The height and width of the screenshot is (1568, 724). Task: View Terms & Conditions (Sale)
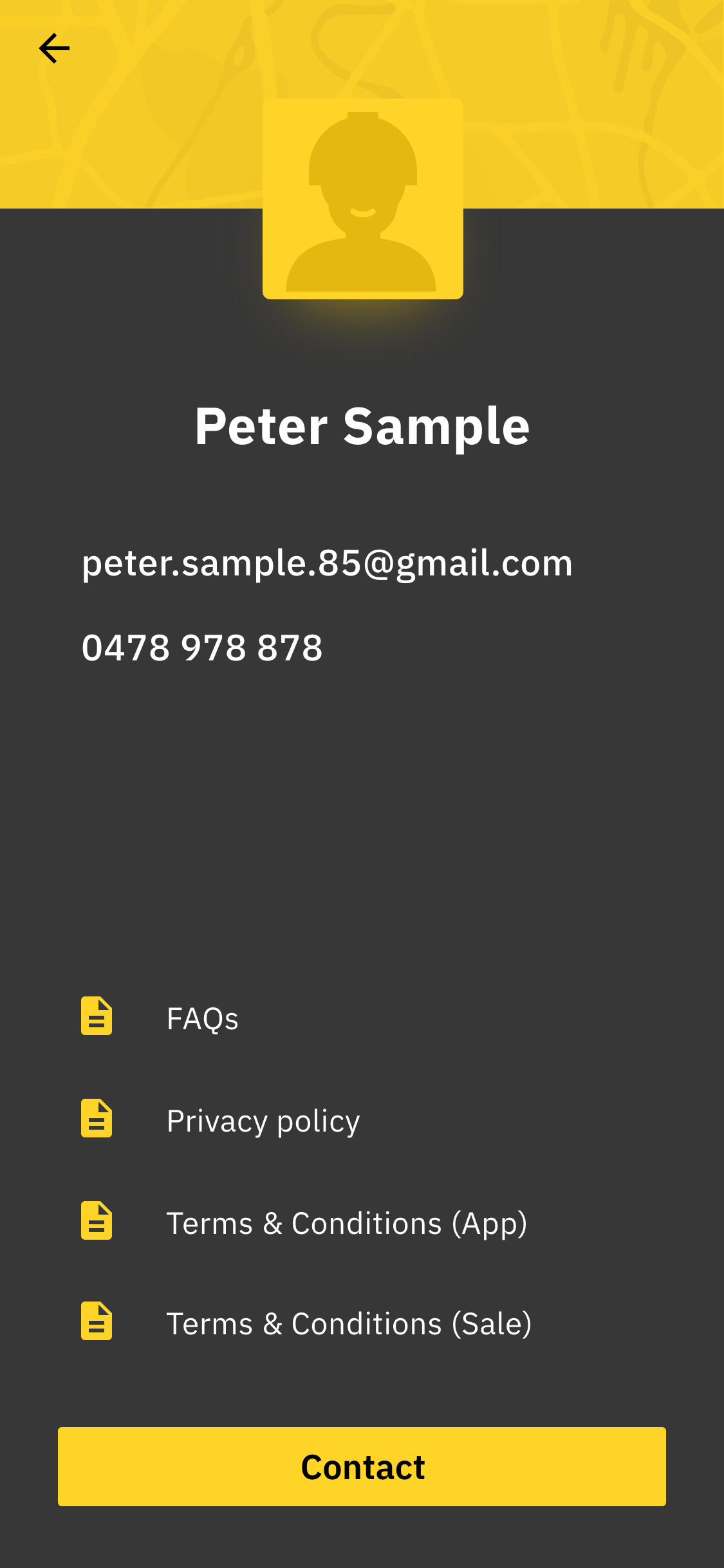349,1323
